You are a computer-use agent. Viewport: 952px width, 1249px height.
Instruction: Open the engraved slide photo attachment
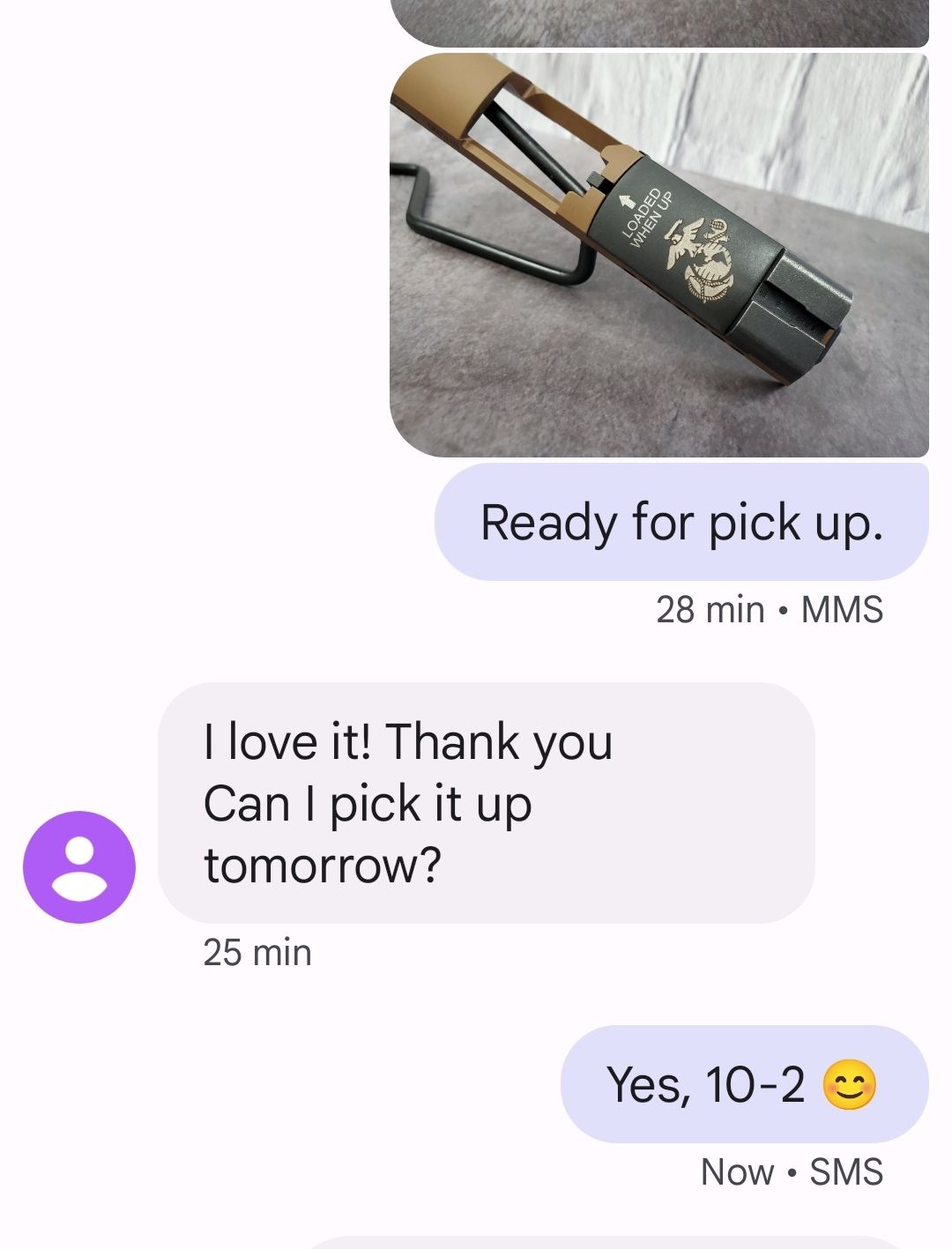coord(658,256)
